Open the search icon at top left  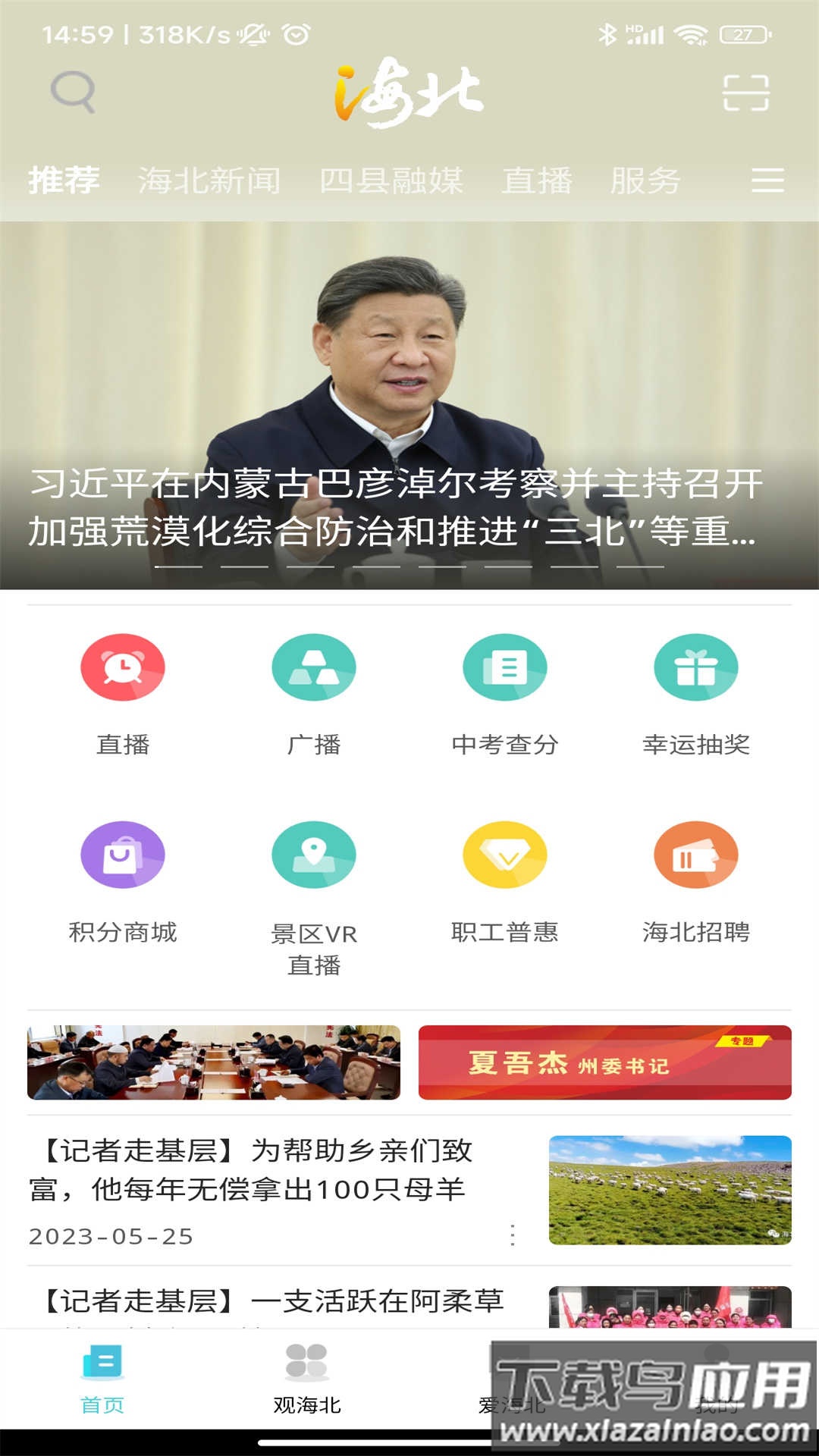(x=71, y=91)
